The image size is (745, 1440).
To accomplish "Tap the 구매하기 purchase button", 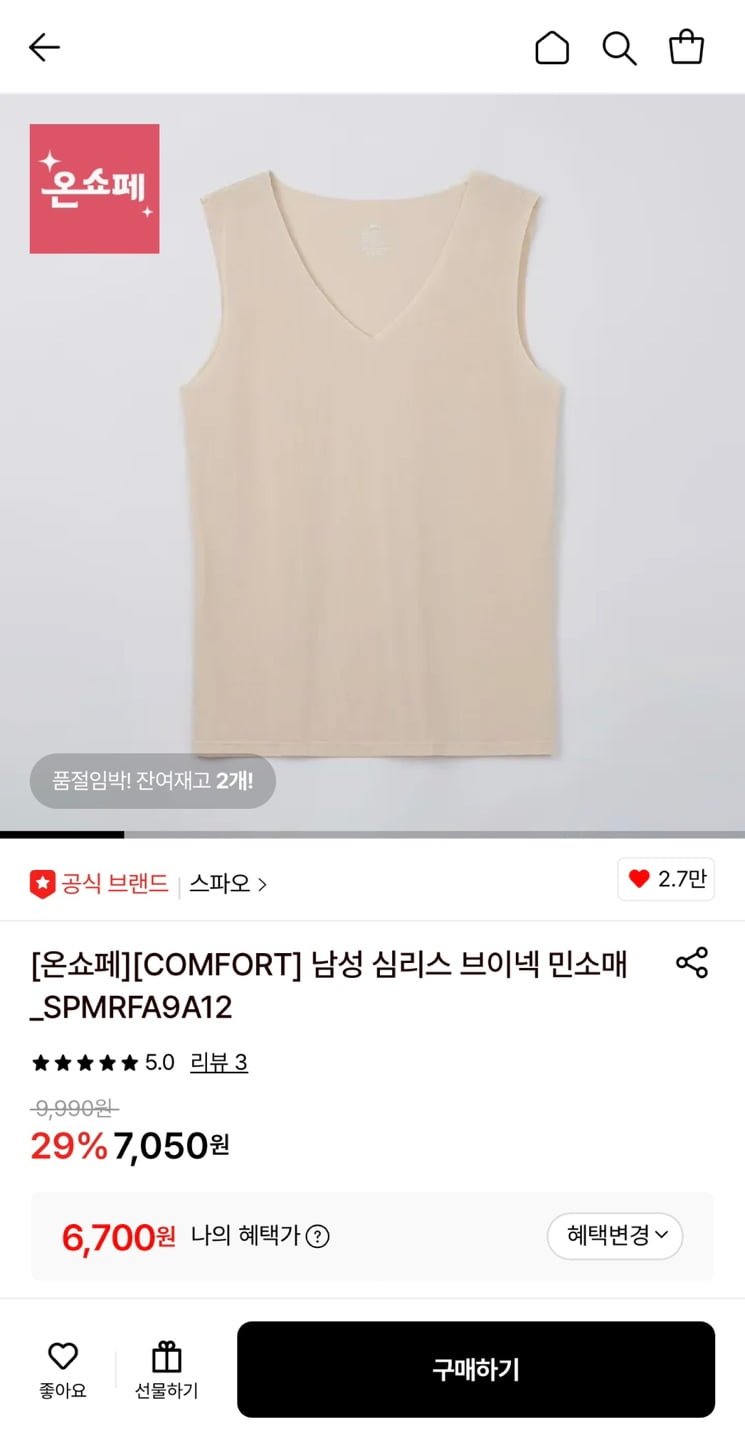I will (476, 1369).
